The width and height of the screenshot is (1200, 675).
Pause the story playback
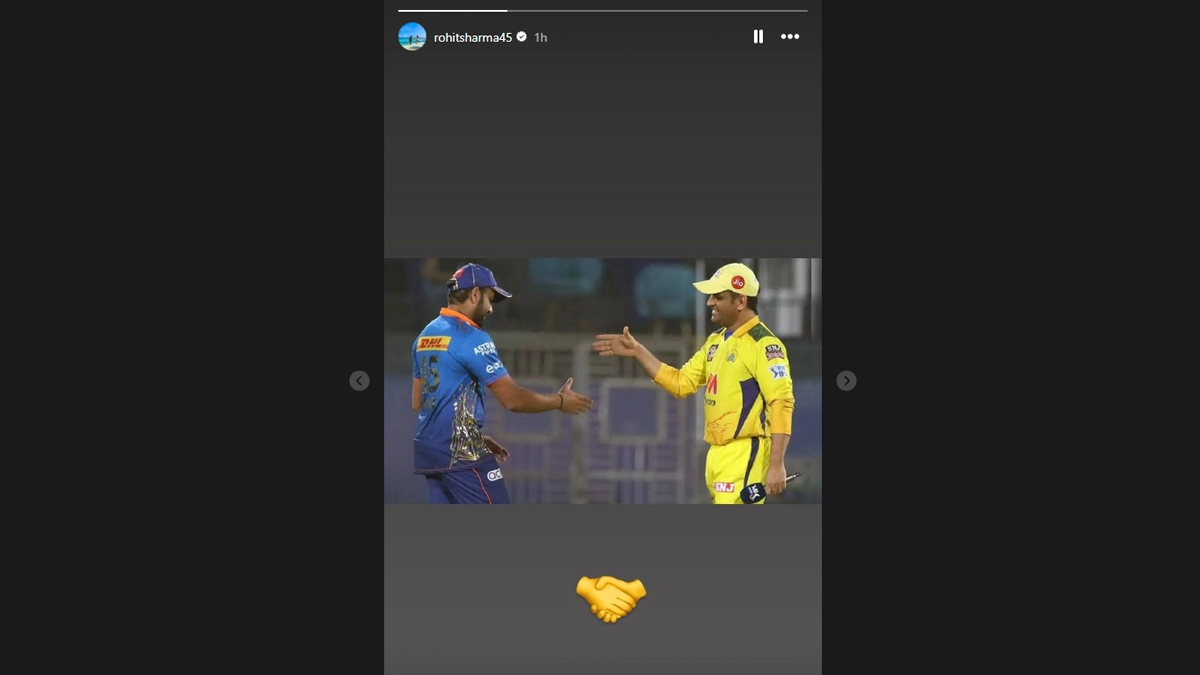click(758, 37)
